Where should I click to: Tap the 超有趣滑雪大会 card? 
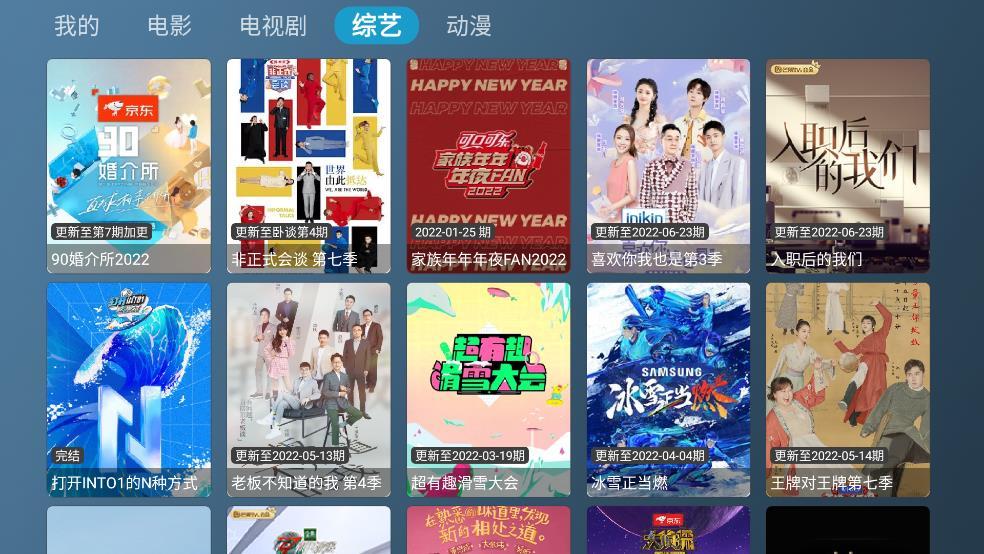coord(488,390)
